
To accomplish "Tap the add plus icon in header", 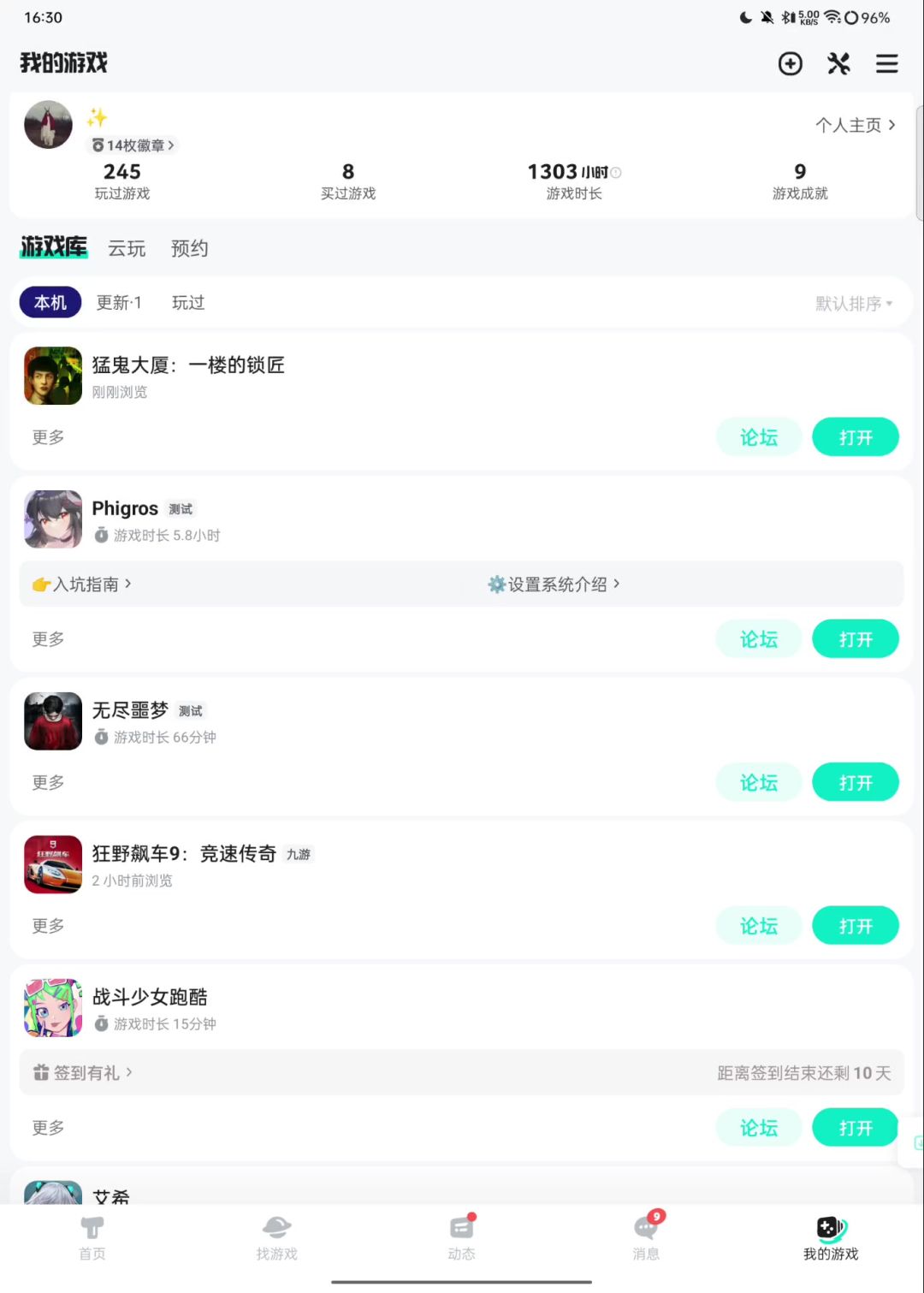I will [790, 63].
